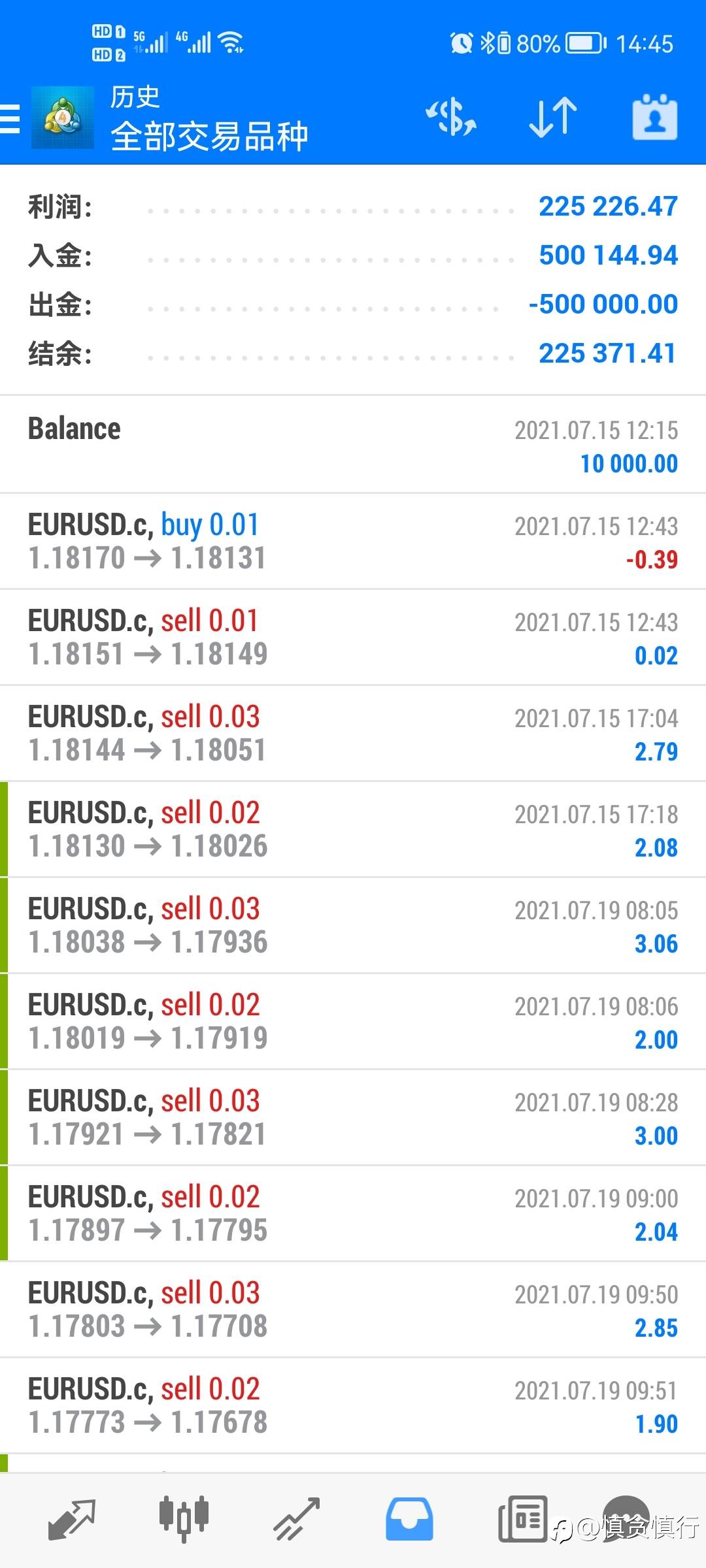Expand the sell 0.02 trade closed 17:18
This screenshot has width=706, height=1568.
(353, 829)
